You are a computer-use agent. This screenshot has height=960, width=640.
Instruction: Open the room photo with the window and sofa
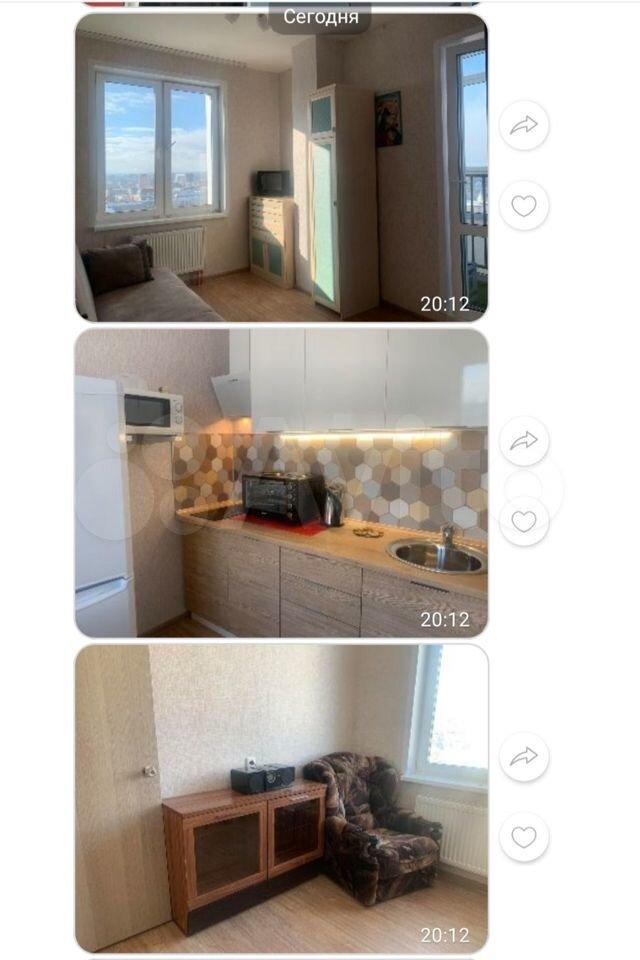281,167
